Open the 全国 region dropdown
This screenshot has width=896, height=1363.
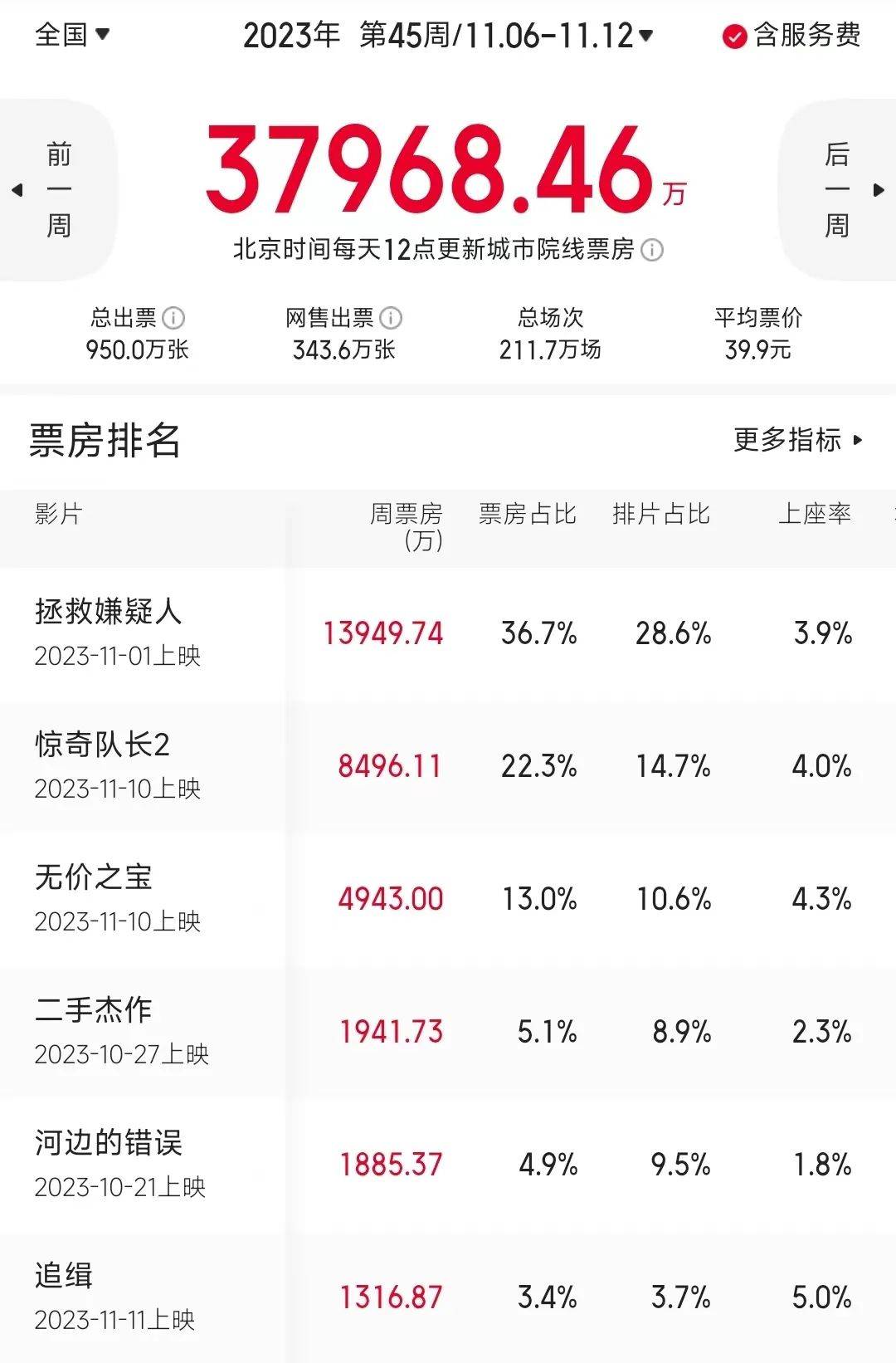coord(72,35)
